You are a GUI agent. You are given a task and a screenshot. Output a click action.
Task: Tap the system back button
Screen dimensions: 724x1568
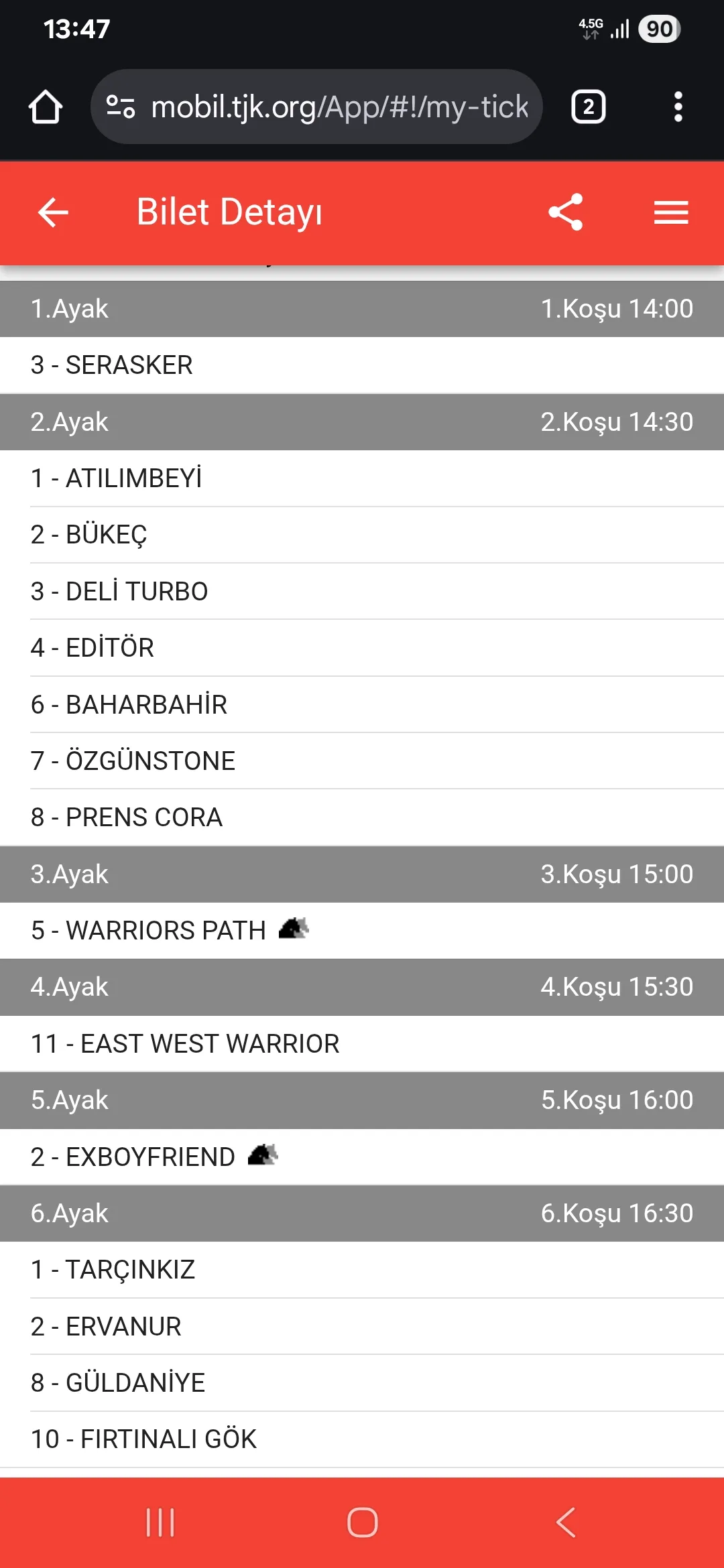pyautogui.click(x=565, y=1522)
